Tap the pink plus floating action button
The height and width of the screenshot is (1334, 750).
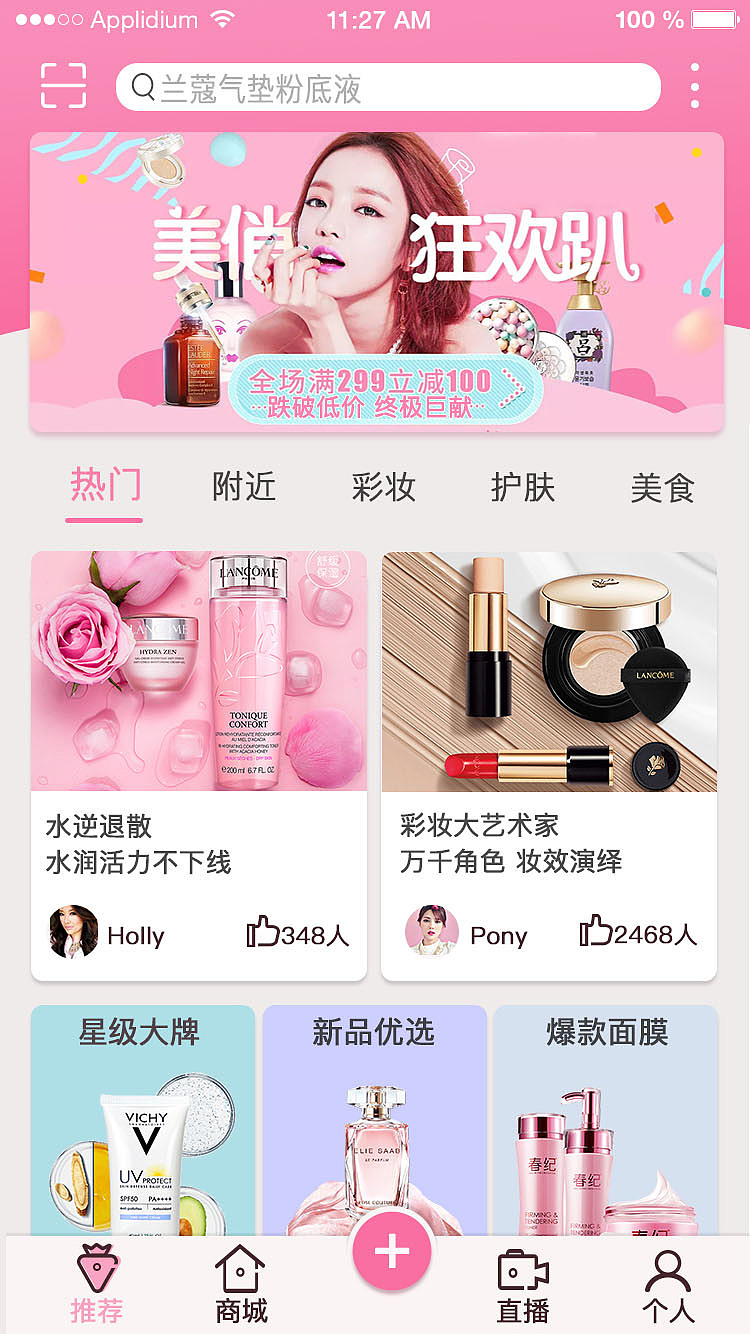click(391, 1250)
